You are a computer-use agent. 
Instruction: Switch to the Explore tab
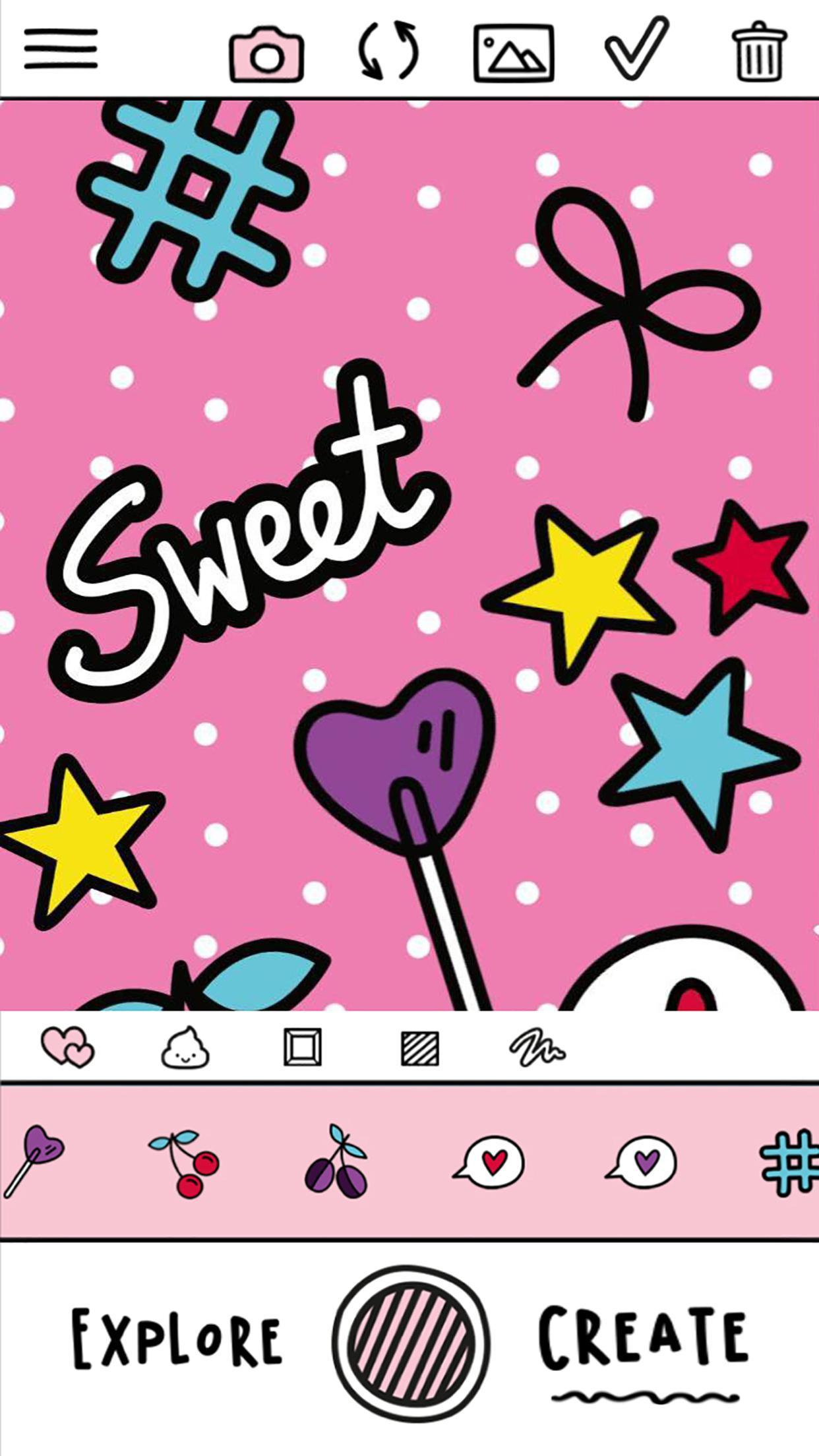tap(176, 1340)
